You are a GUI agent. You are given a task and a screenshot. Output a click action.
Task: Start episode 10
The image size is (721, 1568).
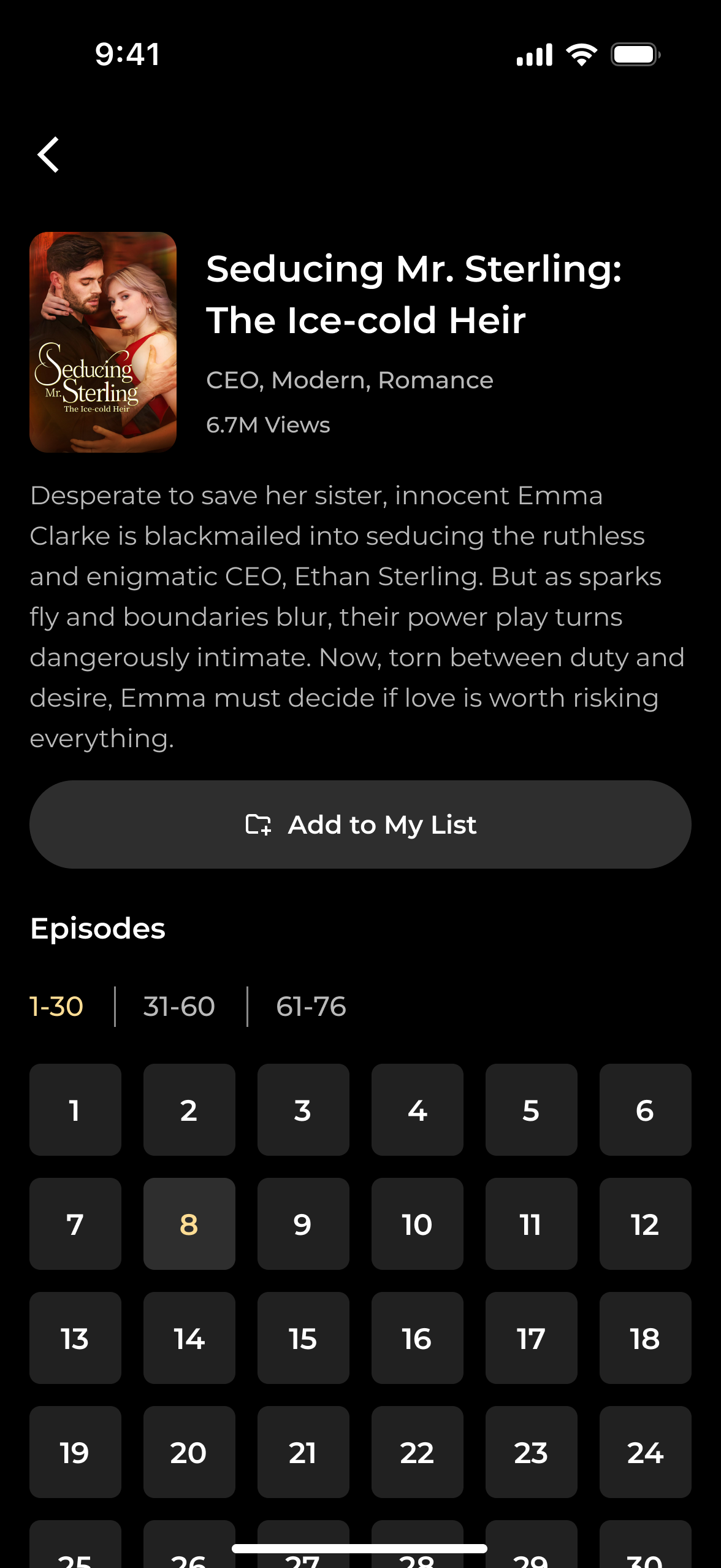(418, 1224)
